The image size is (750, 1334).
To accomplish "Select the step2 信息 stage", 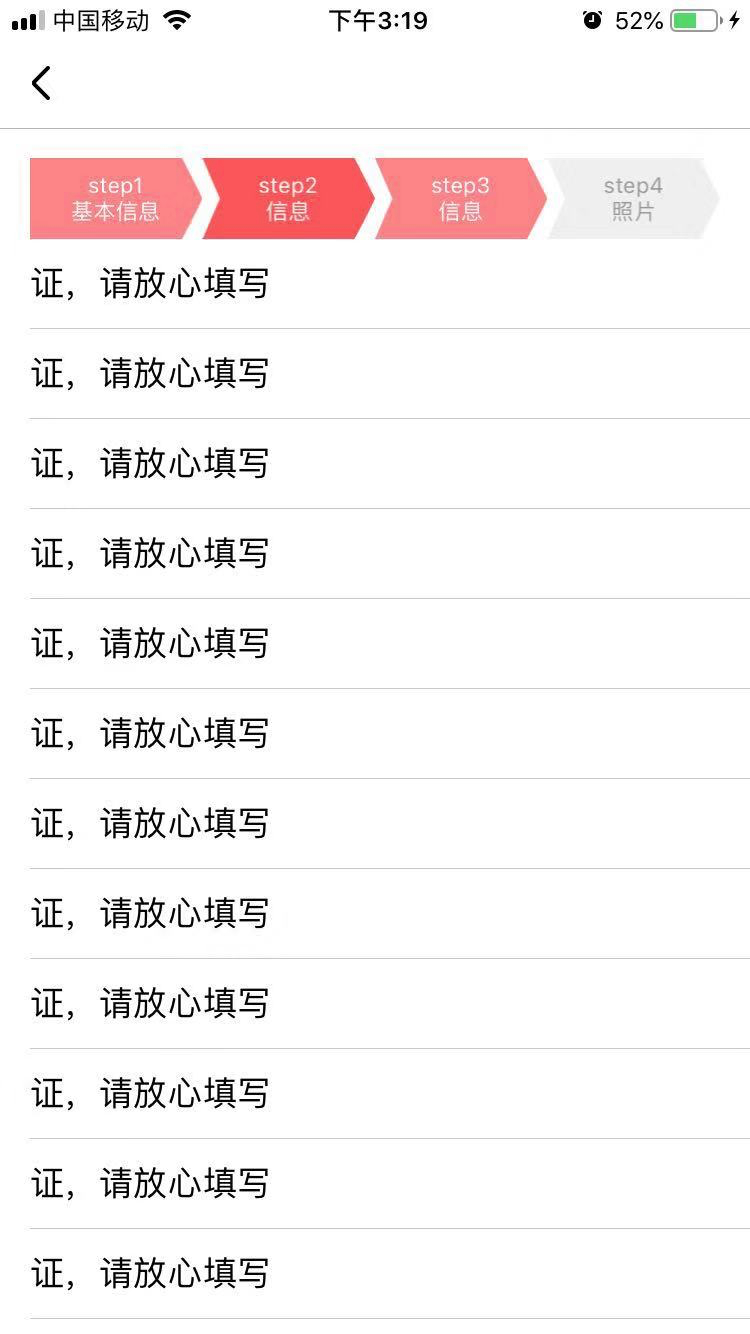I will pyautogui.click(x=288, y=198).
